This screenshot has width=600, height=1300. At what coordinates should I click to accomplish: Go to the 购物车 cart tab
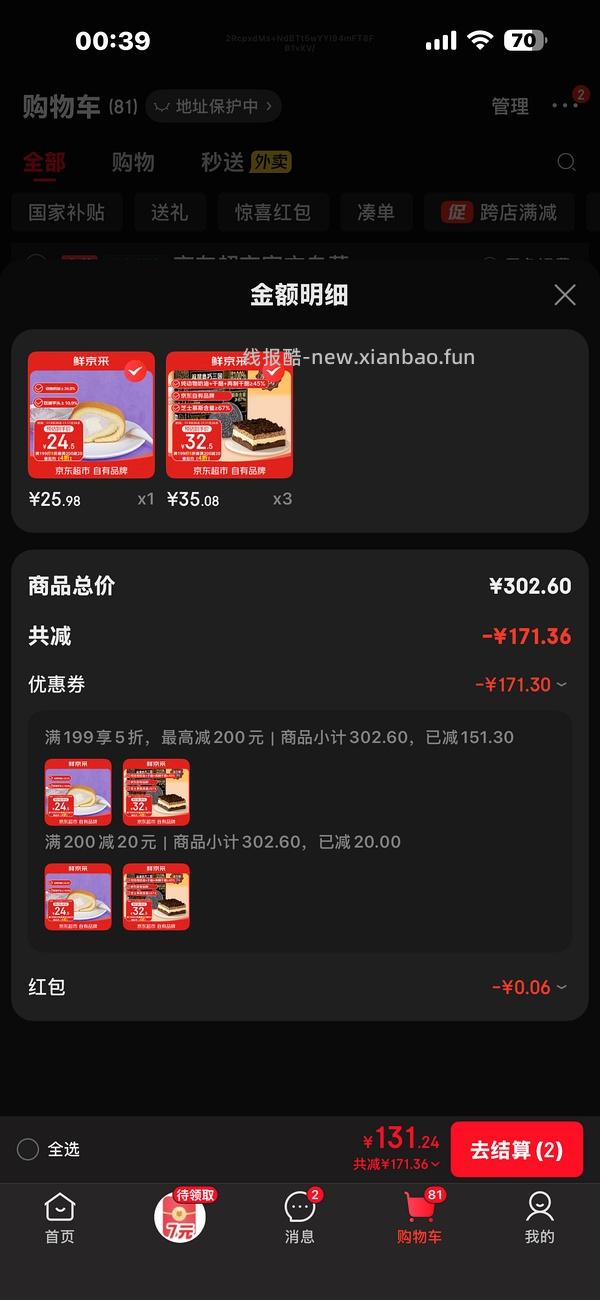pos(420,1218)
